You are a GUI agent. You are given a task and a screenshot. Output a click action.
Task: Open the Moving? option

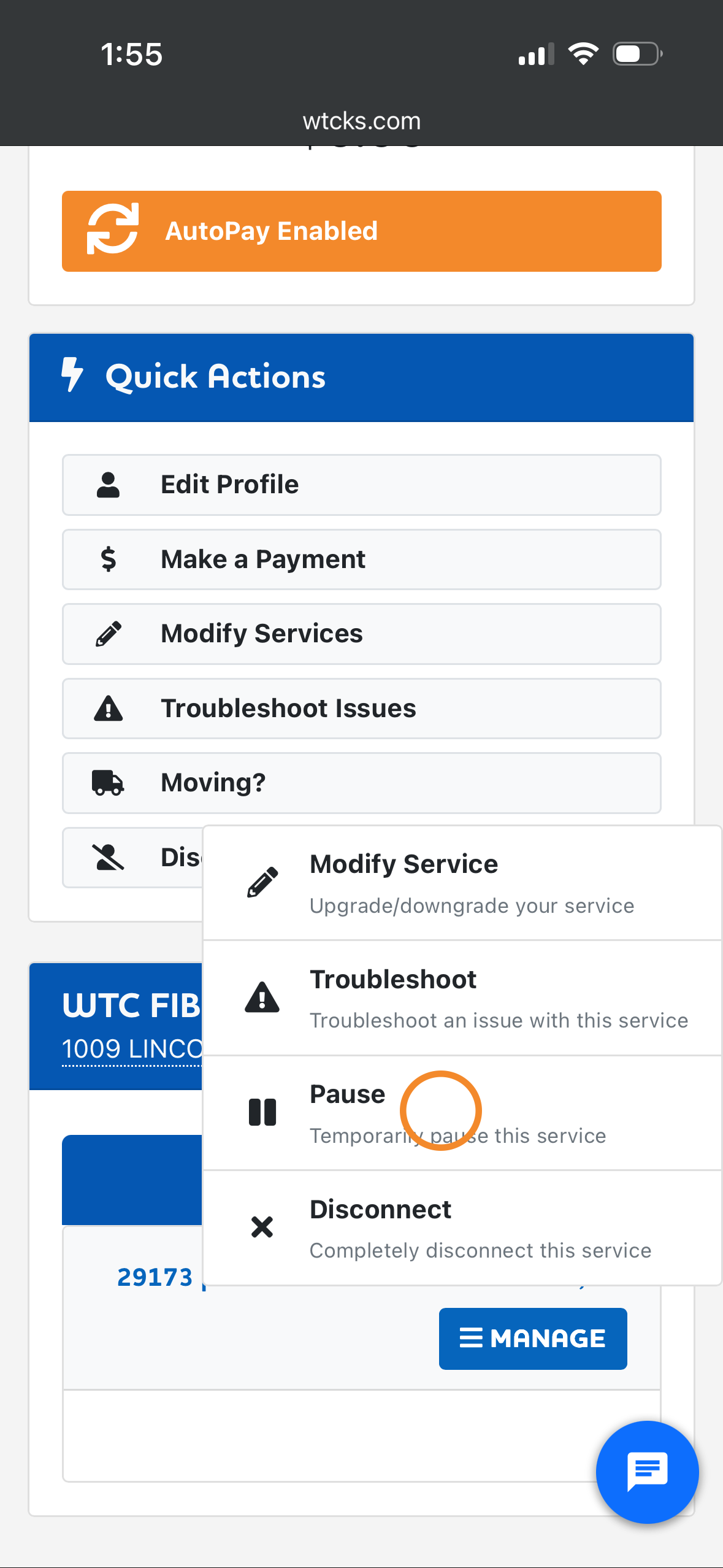pos(361,783)
